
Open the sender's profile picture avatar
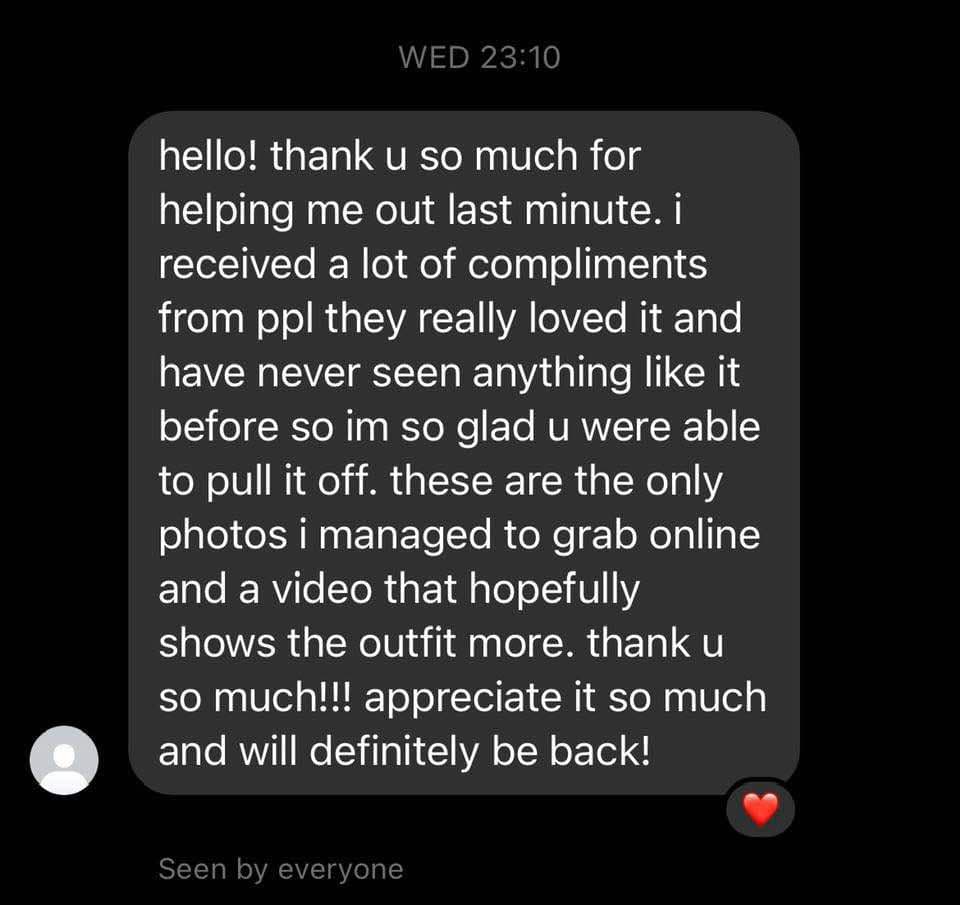coord(65,760)
